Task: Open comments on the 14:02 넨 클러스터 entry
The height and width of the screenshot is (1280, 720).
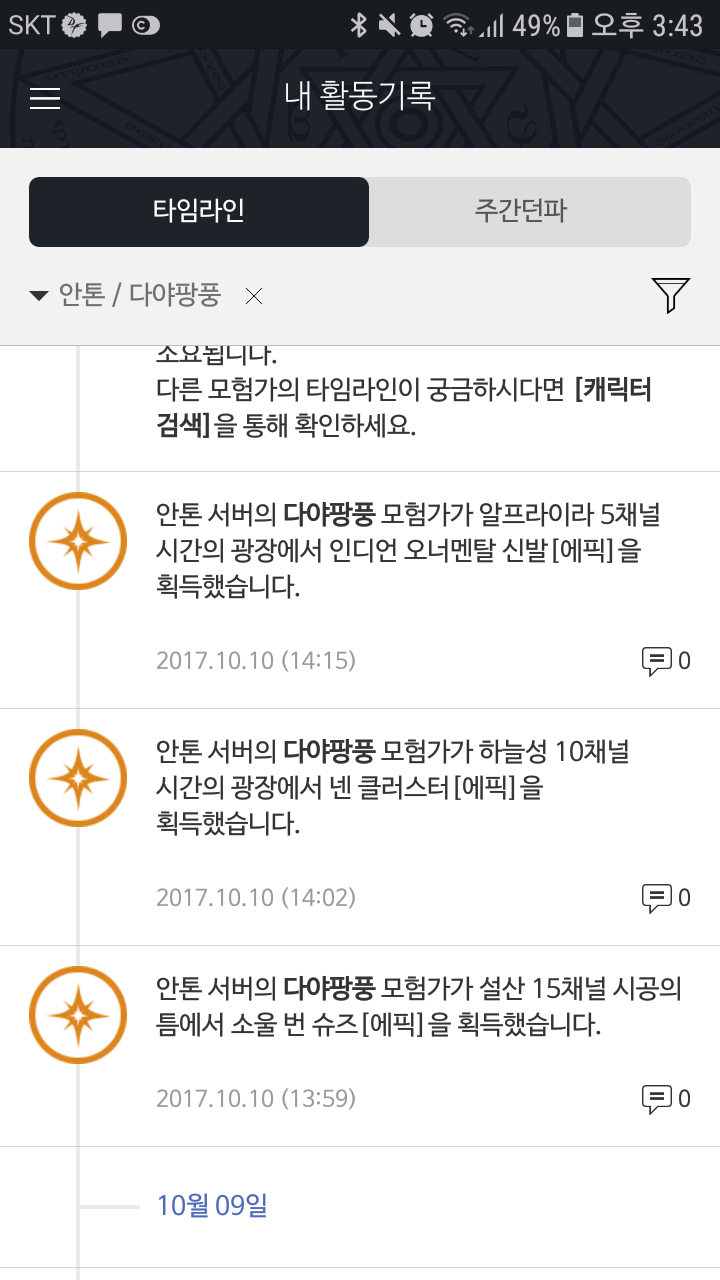Action: point(665,898)
